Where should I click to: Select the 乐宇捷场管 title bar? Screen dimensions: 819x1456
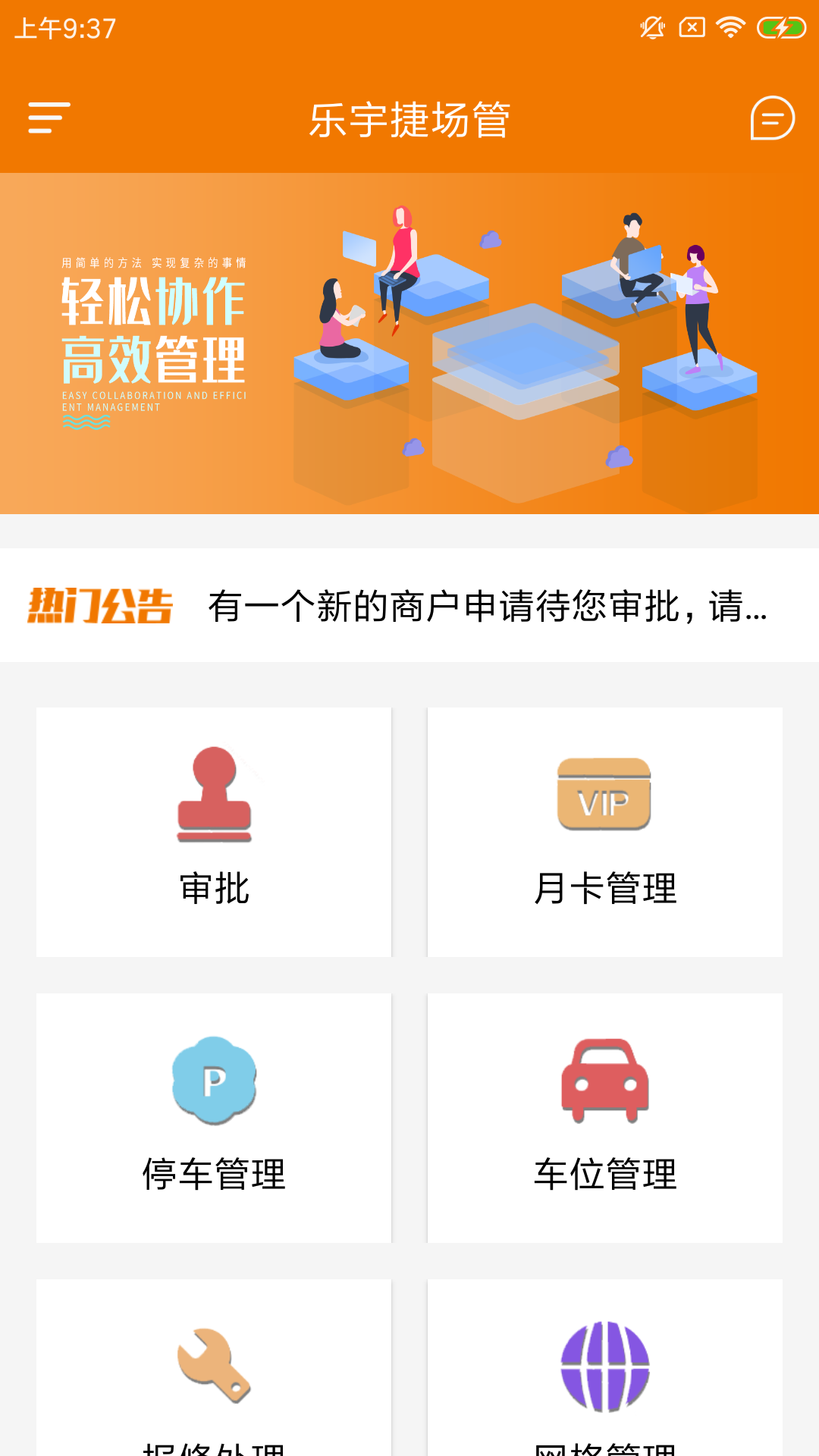(x=409, y=119)
